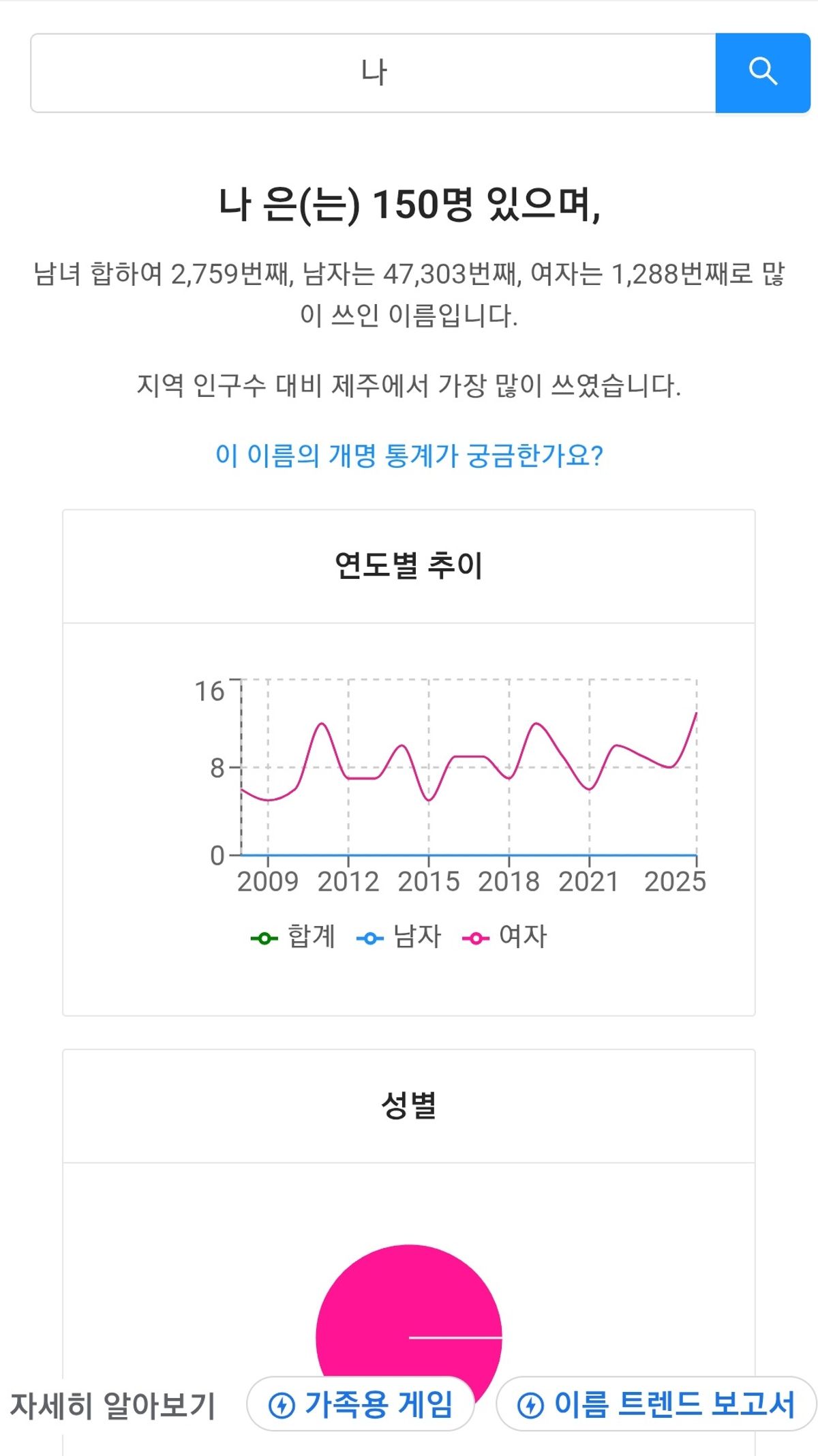The image size is (818, 1456).
Task: Open the 가족용 게임 chip
Action: (361, 1404)
